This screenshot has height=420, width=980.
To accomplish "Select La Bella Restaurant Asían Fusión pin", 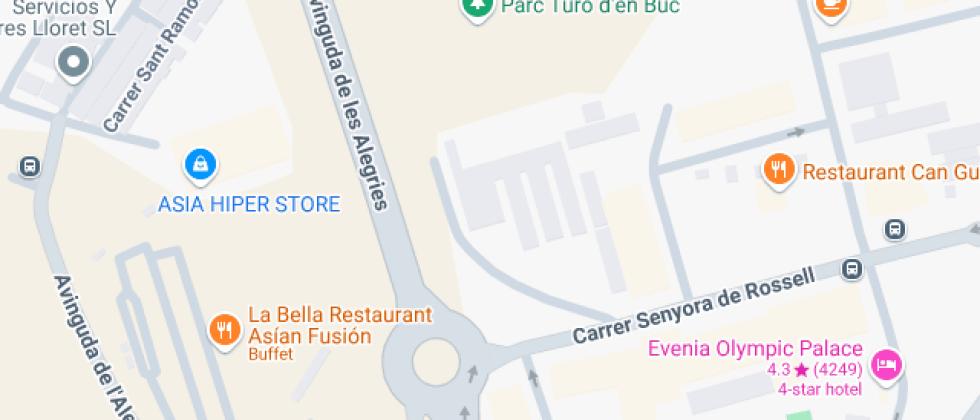I will click(x=224, y=328).
